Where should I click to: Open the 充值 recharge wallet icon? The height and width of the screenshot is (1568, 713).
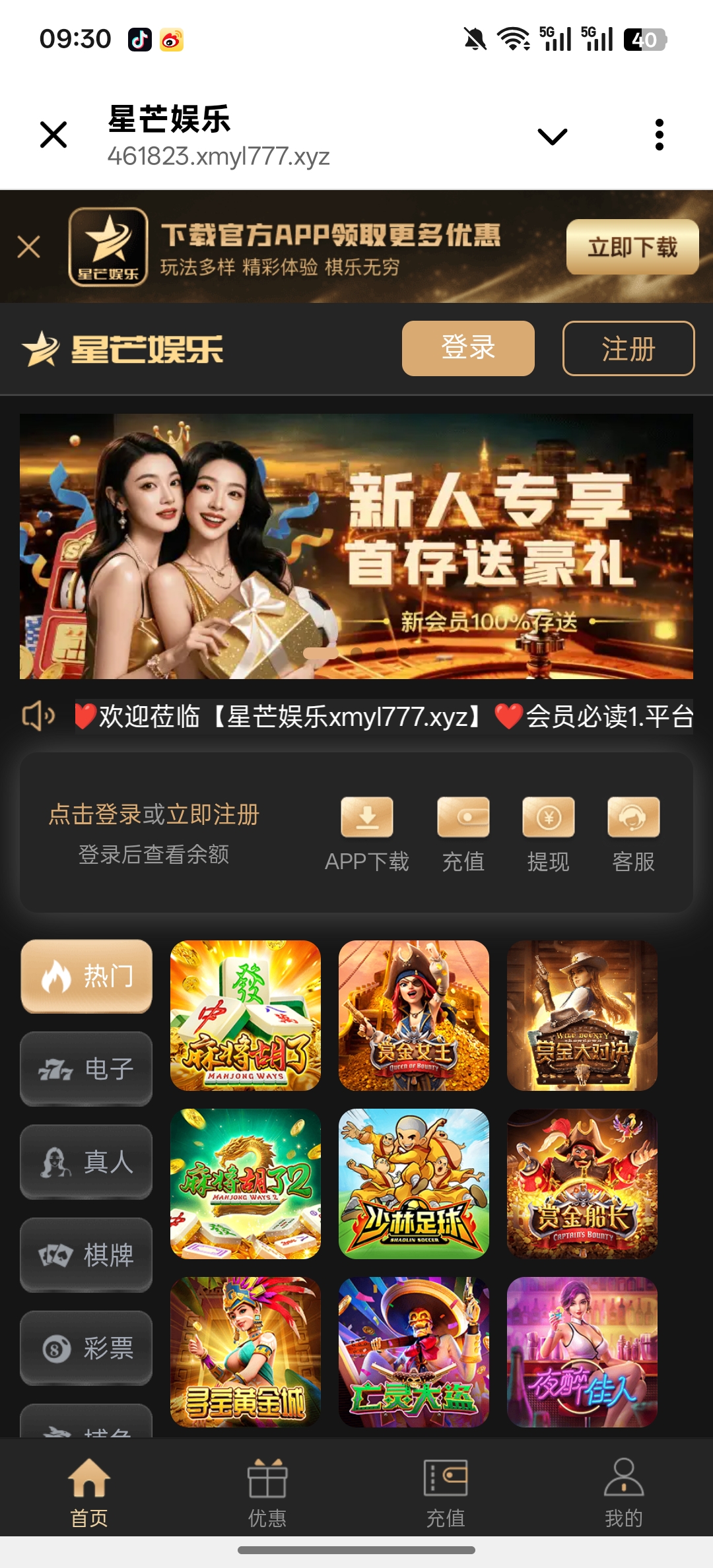click(x=463, y=818)
